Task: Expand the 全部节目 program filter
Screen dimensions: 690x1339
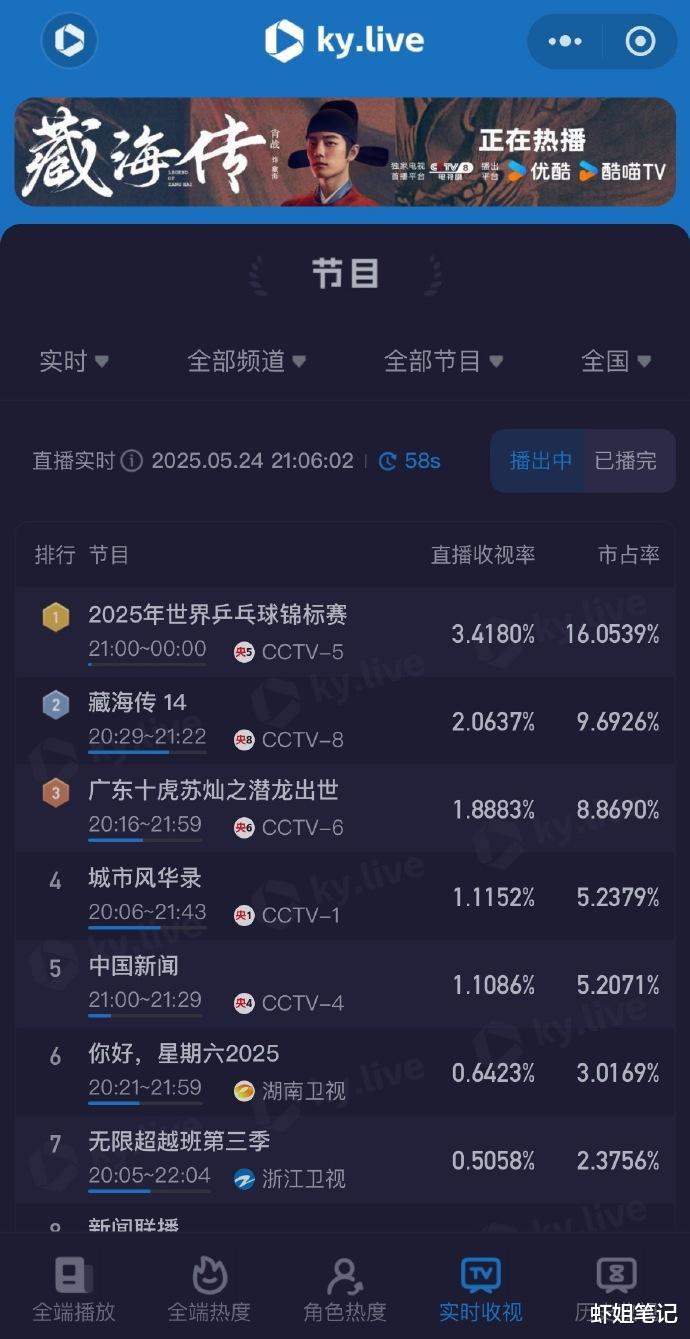Action: [x=444, y=361]
